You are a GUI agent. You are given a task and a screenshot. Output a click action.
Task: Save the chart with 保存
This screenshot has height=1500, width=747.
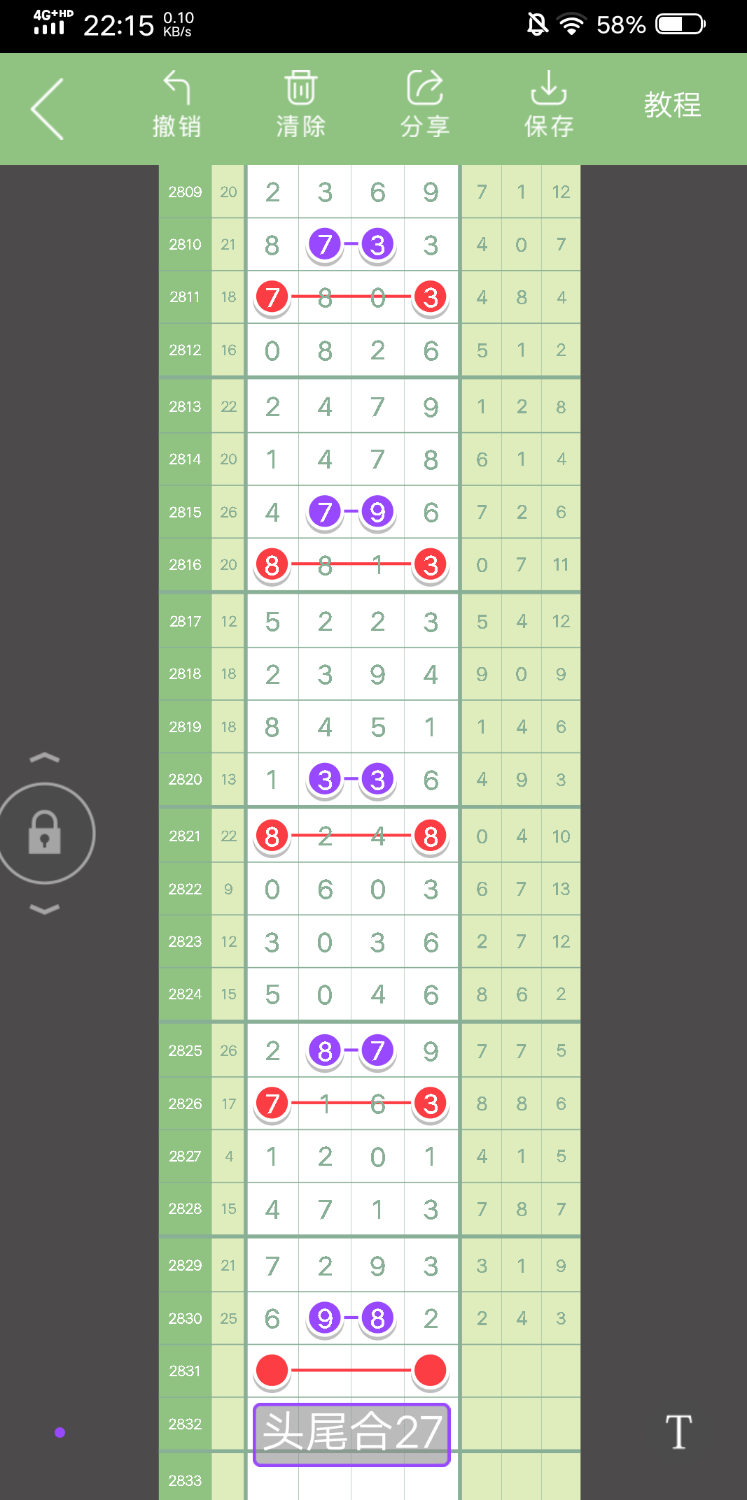pyautogui.click(x=548, y=104)
